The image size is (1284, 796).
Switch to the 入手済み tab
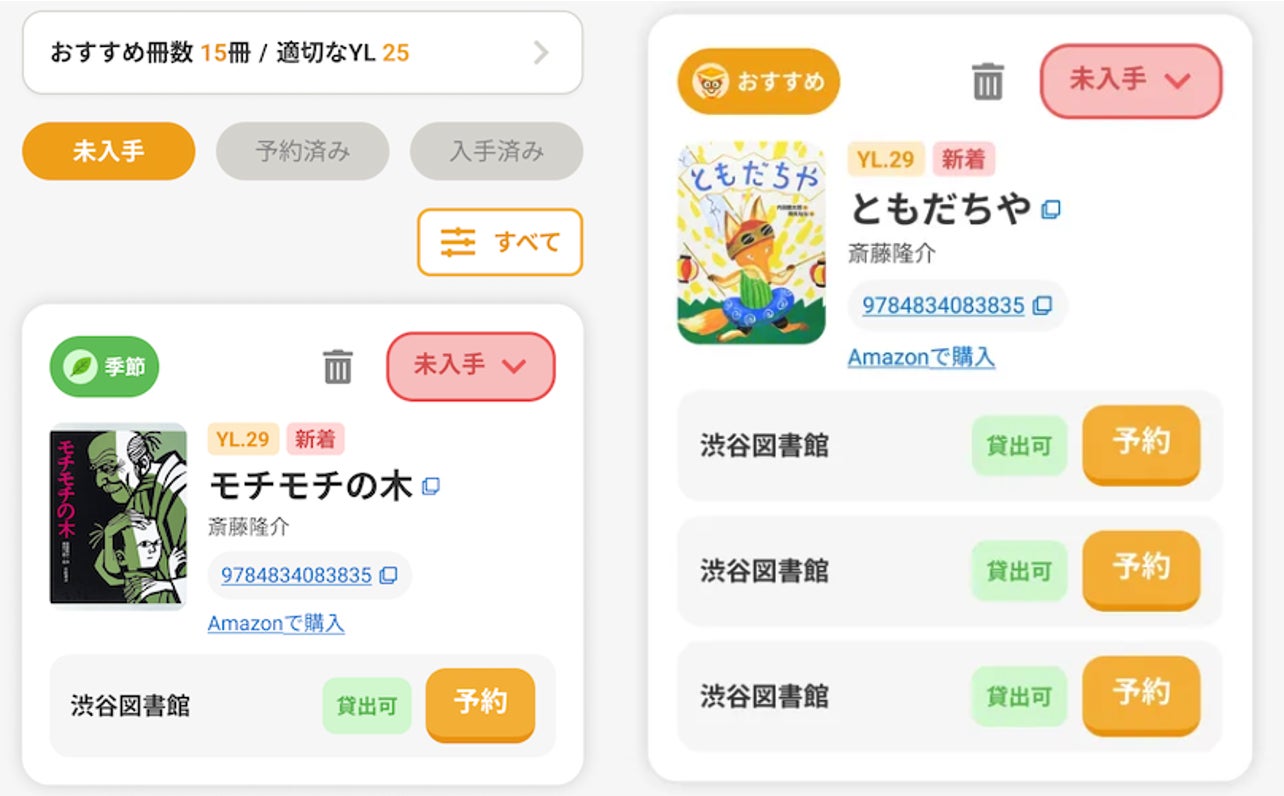[x=496, y=151]
